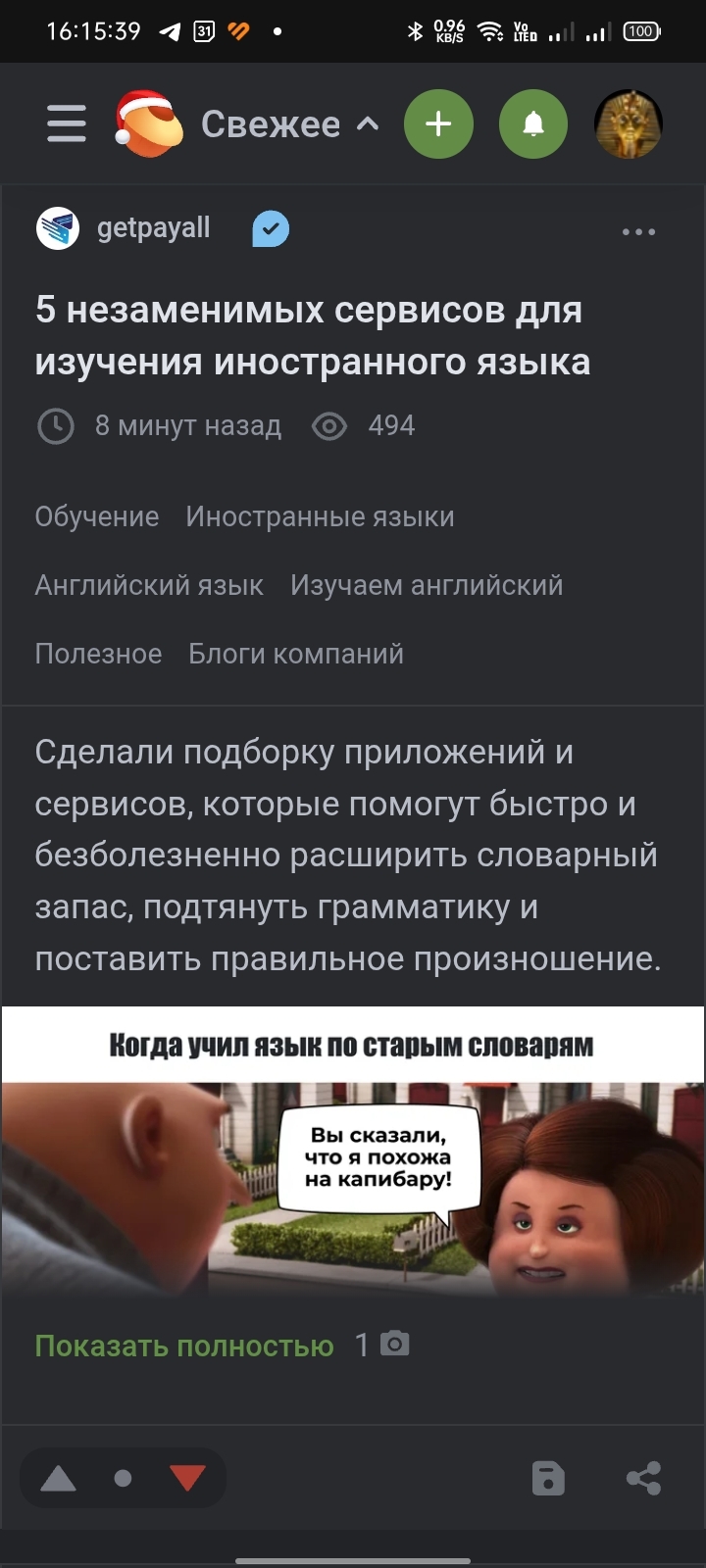Open getpayall author profile
The height and width of the screenshot is (1568, 706).
pos(153,228)
